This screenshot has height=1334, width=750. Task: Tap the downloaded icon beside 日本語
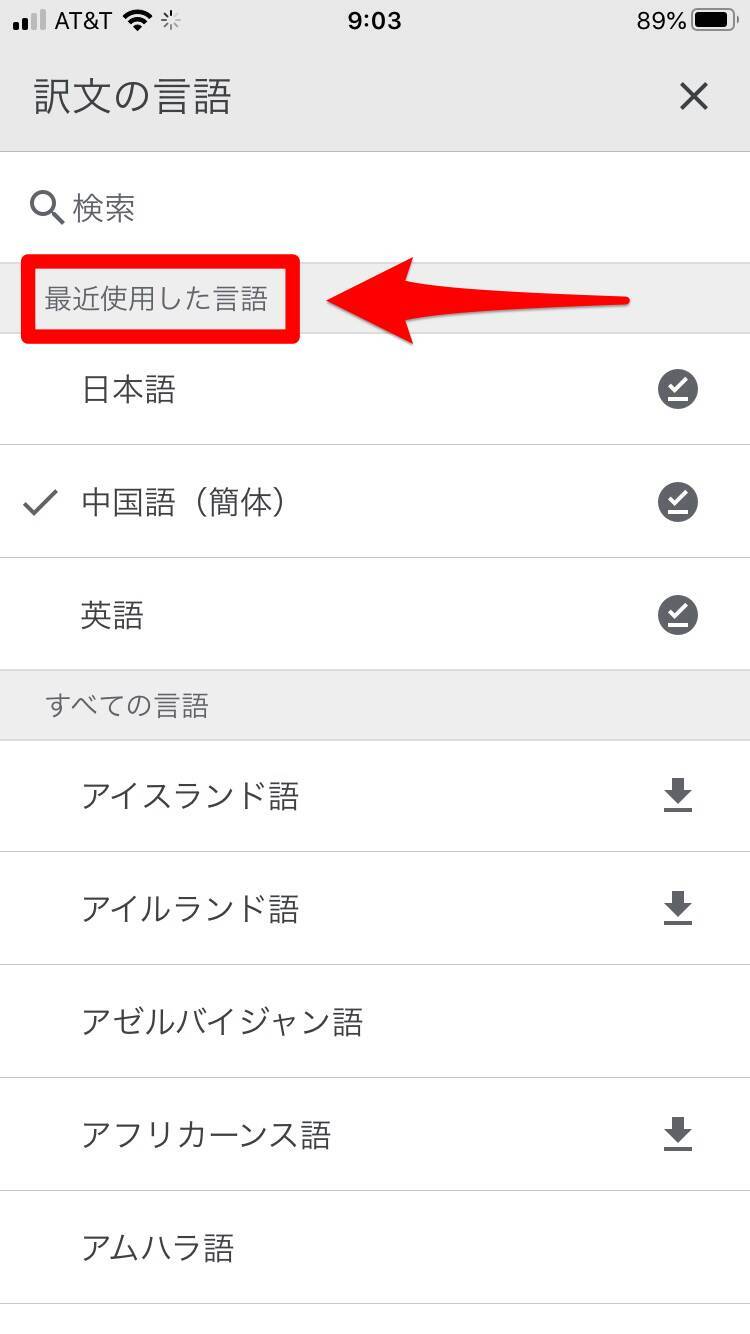tap(677, 389)
